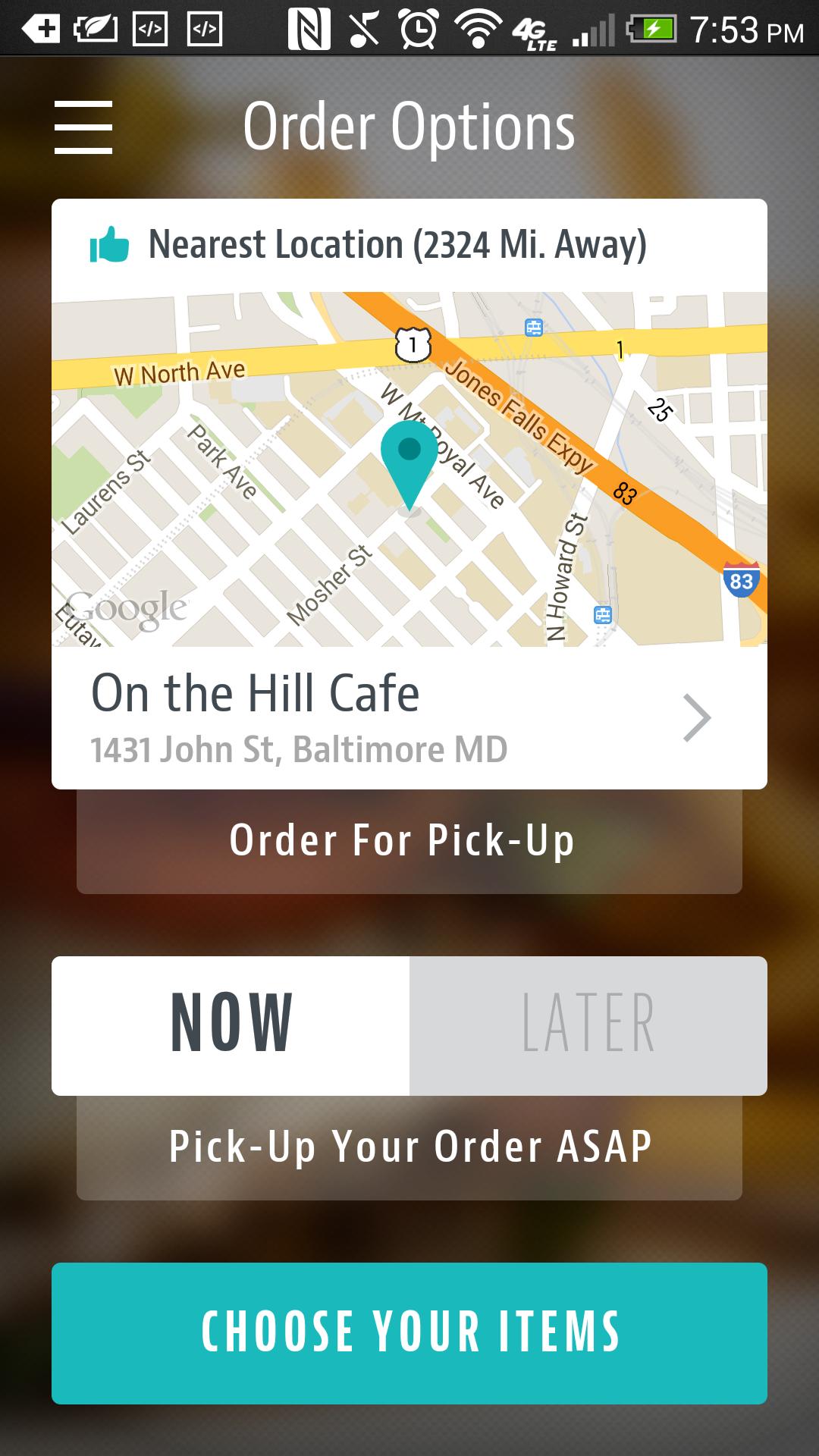The width and height of the screenshot is (819, 1456).
Task: Click the map preview of the cafe area
Action: 409,470
